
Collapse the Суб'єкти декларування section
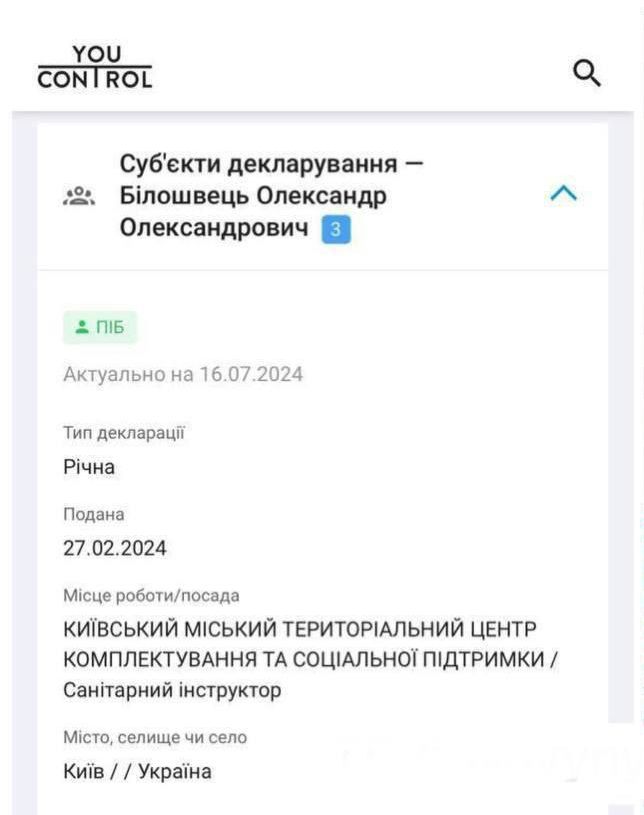tap(564, 194)
